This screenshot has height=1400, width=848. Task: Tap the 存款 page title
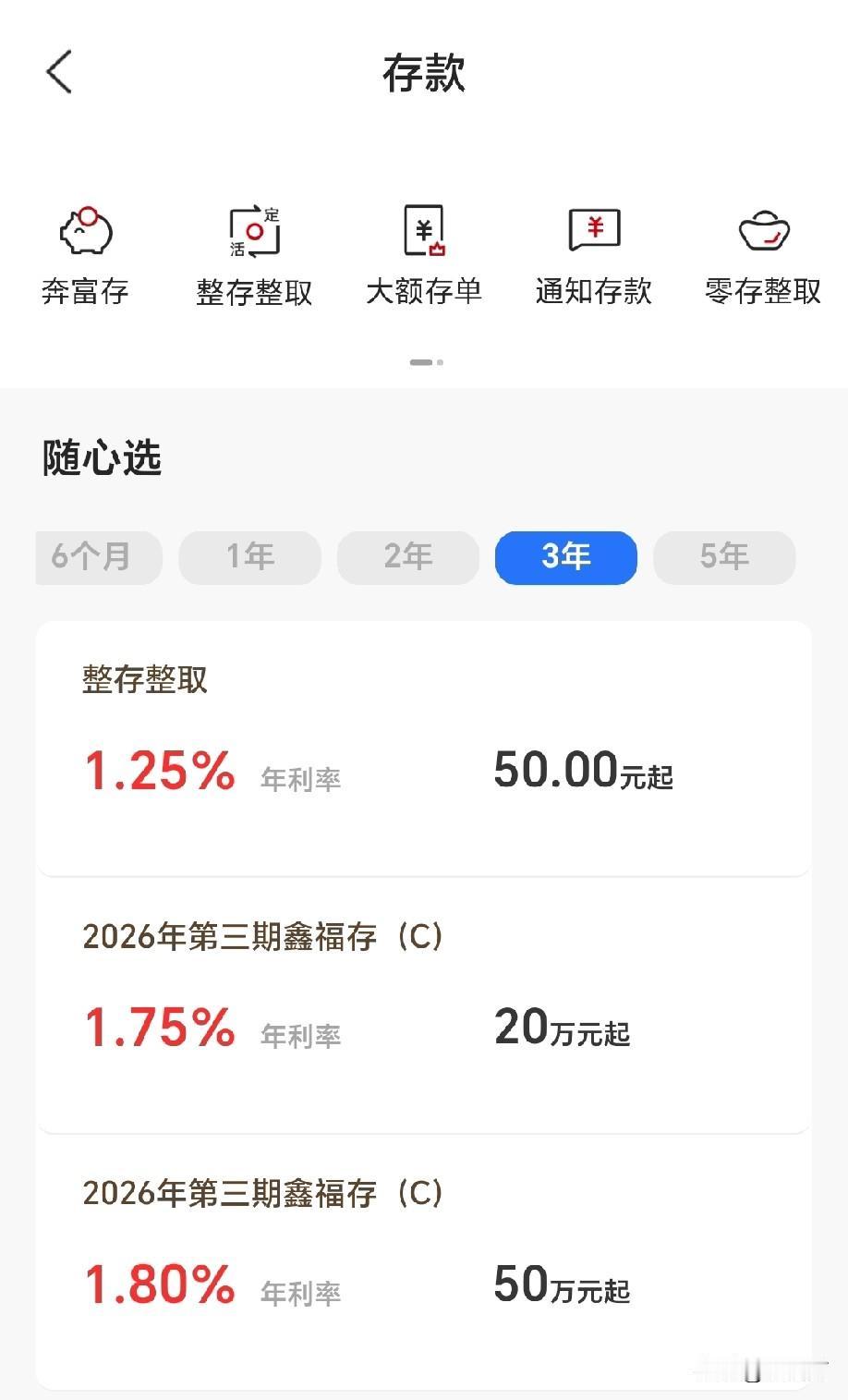425,74
